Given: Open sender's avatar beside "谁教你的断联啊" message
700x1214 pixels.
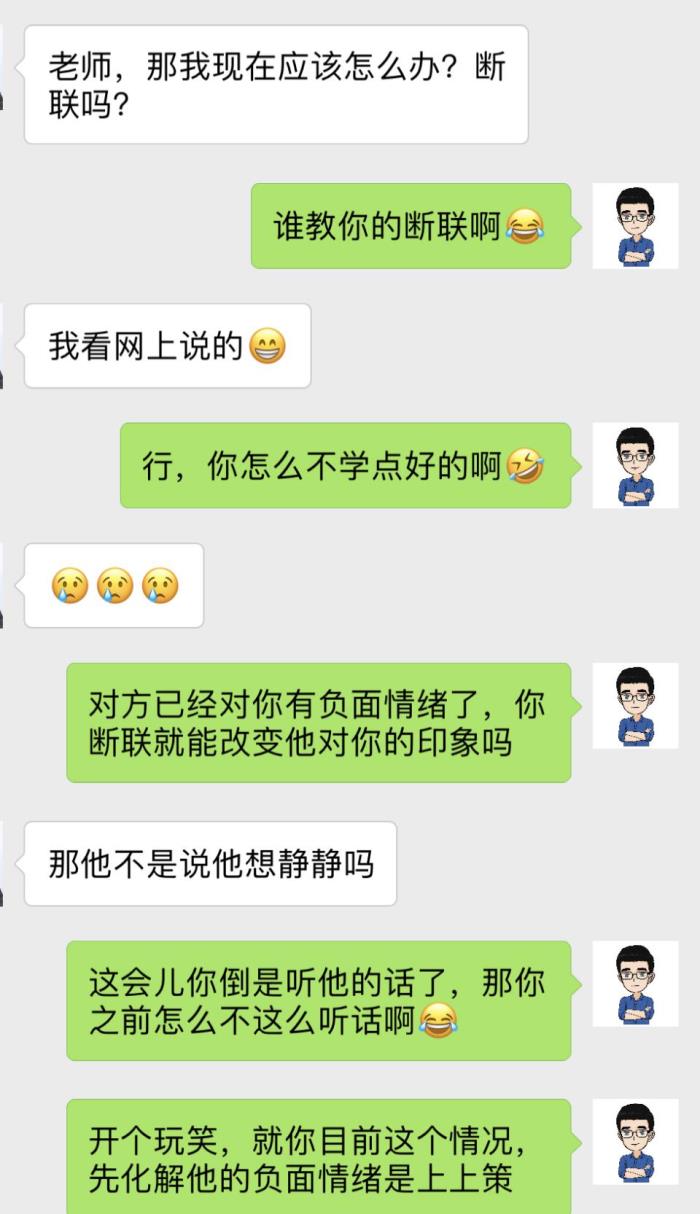Looking at the screenshot, I should click(635, 226).
